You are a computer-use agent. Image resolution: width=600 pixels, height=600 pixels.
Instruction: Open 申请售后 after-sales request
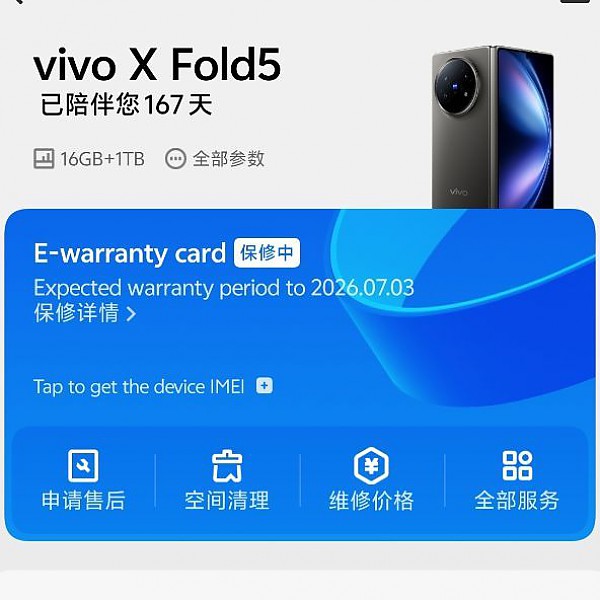83,481
